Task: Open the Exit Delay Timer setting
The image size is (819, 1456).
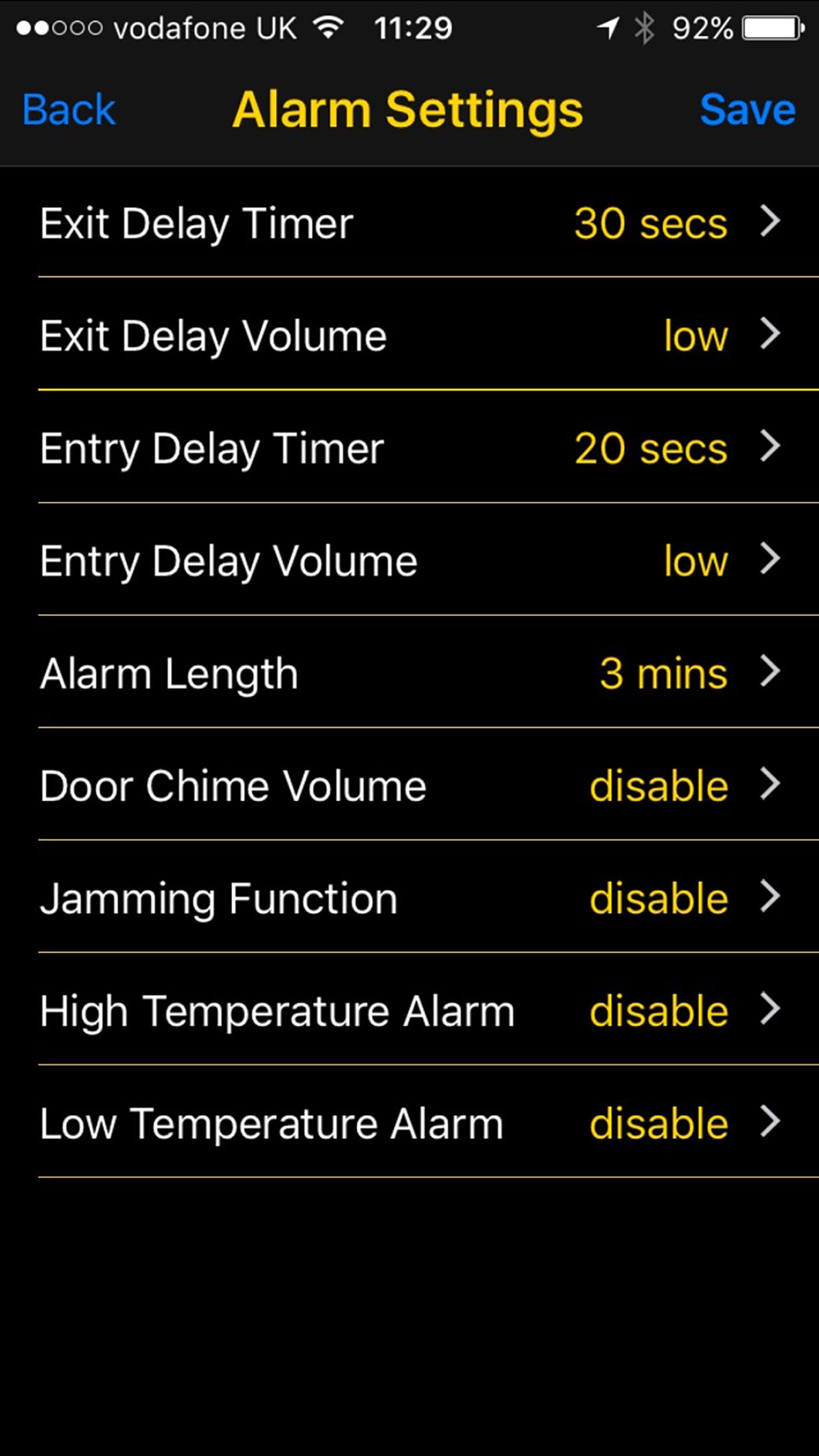Action: pos(409,222)
